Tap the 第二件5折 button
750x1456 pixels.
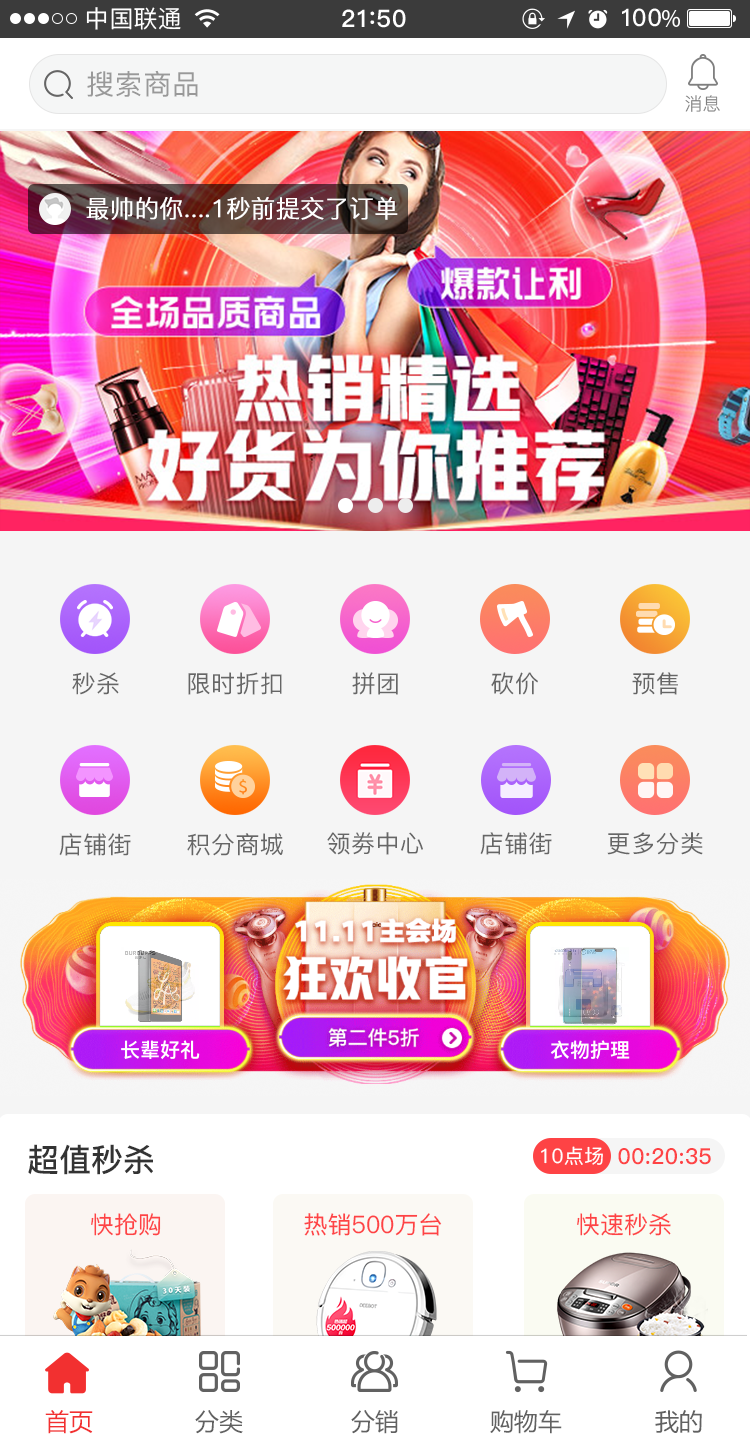coord(375,1038)
